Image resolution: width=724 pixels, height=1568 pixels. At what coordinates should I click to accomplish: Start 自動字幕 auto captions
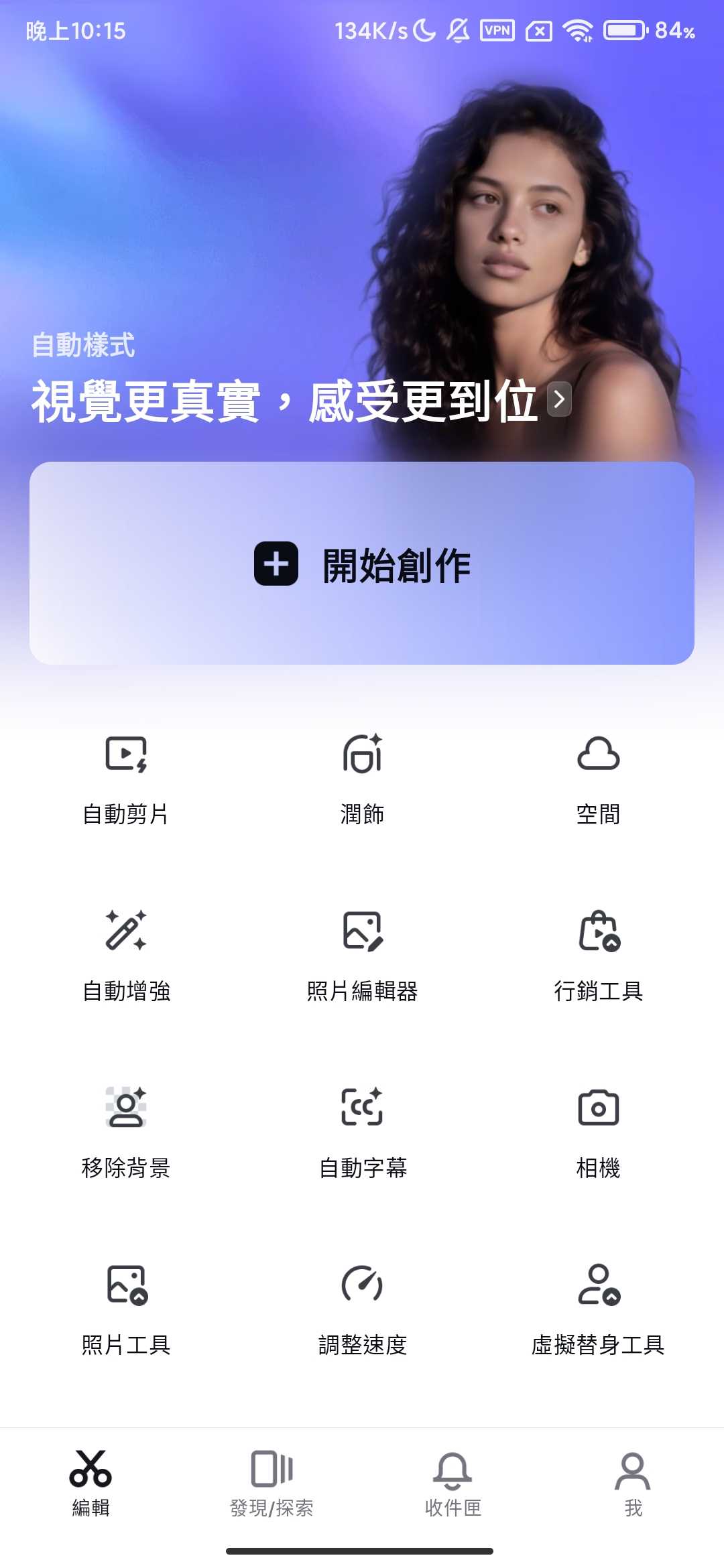(362, 1131)
